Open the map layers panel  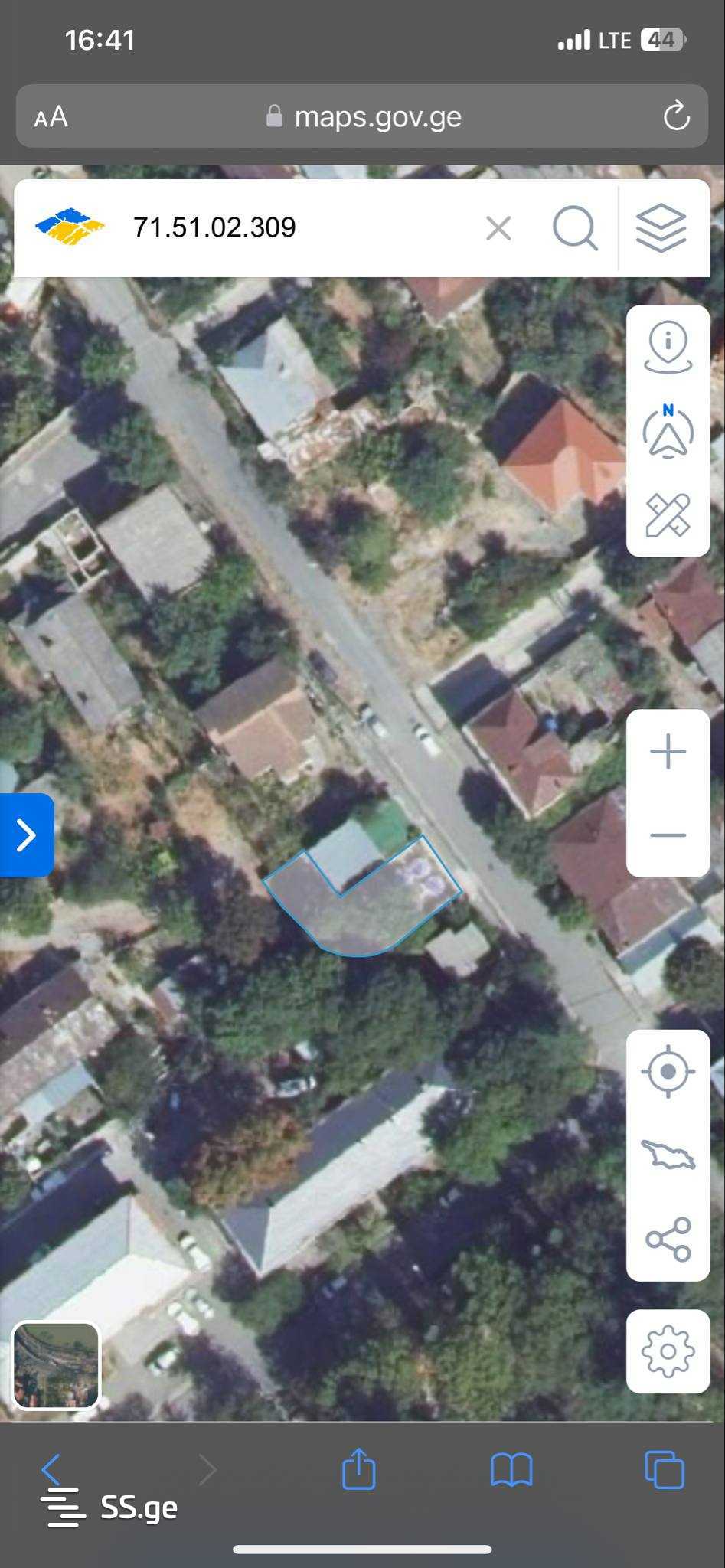[661, 228]
